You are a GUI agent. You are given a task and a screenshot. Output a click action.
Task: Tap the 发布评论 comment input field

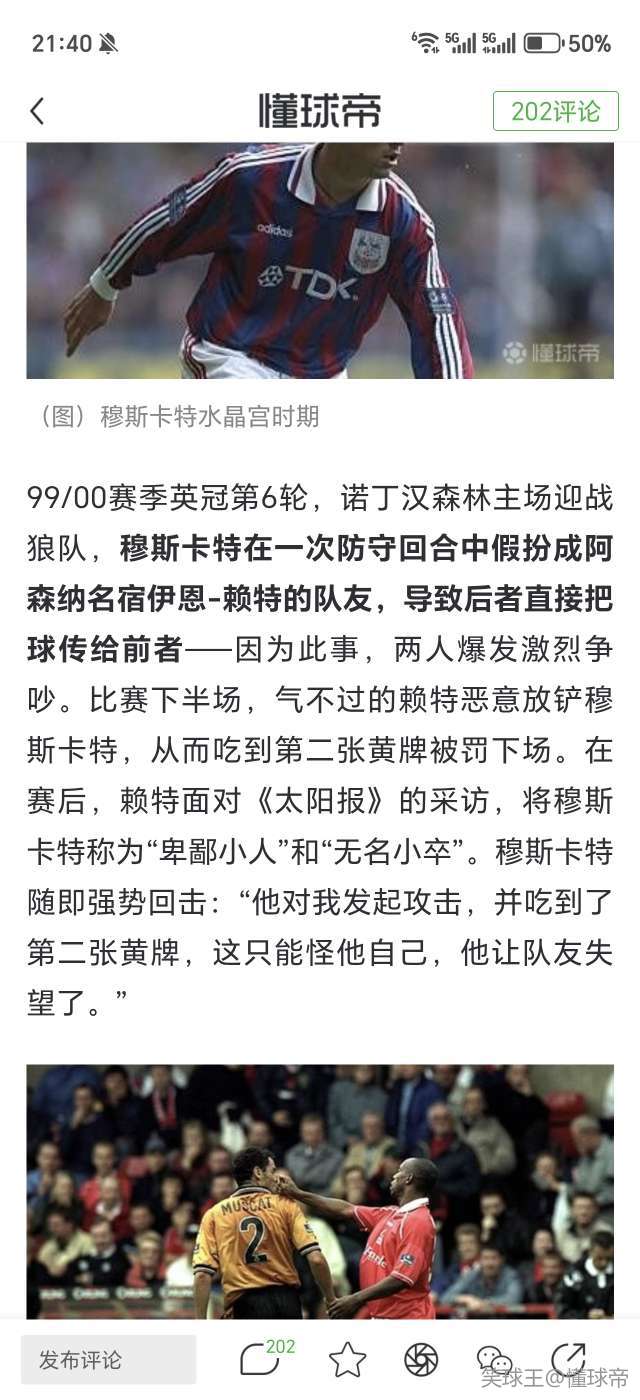(x=108, y=1360)
